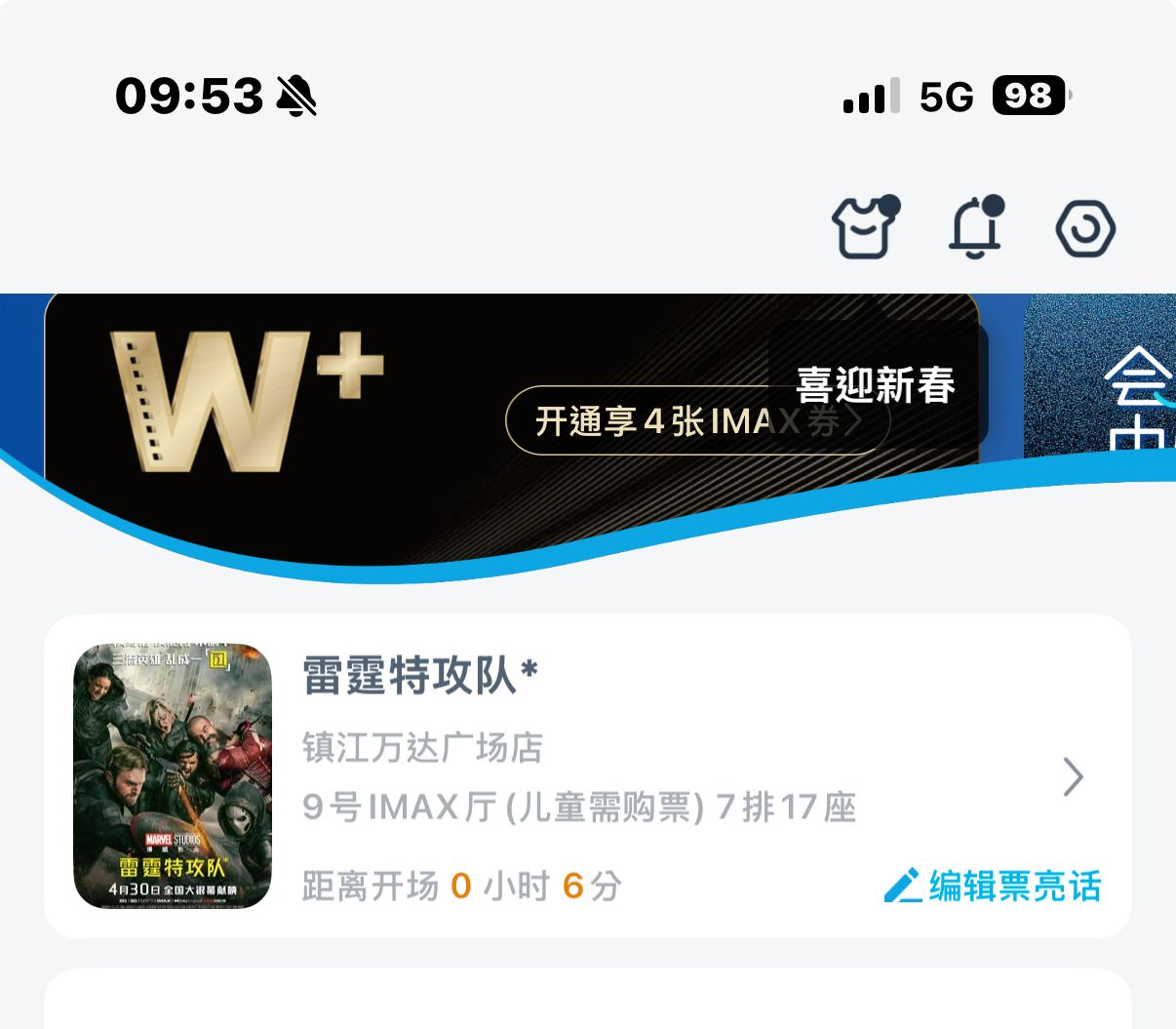Open the hexagon settings icon

[x=1084, y=228]
